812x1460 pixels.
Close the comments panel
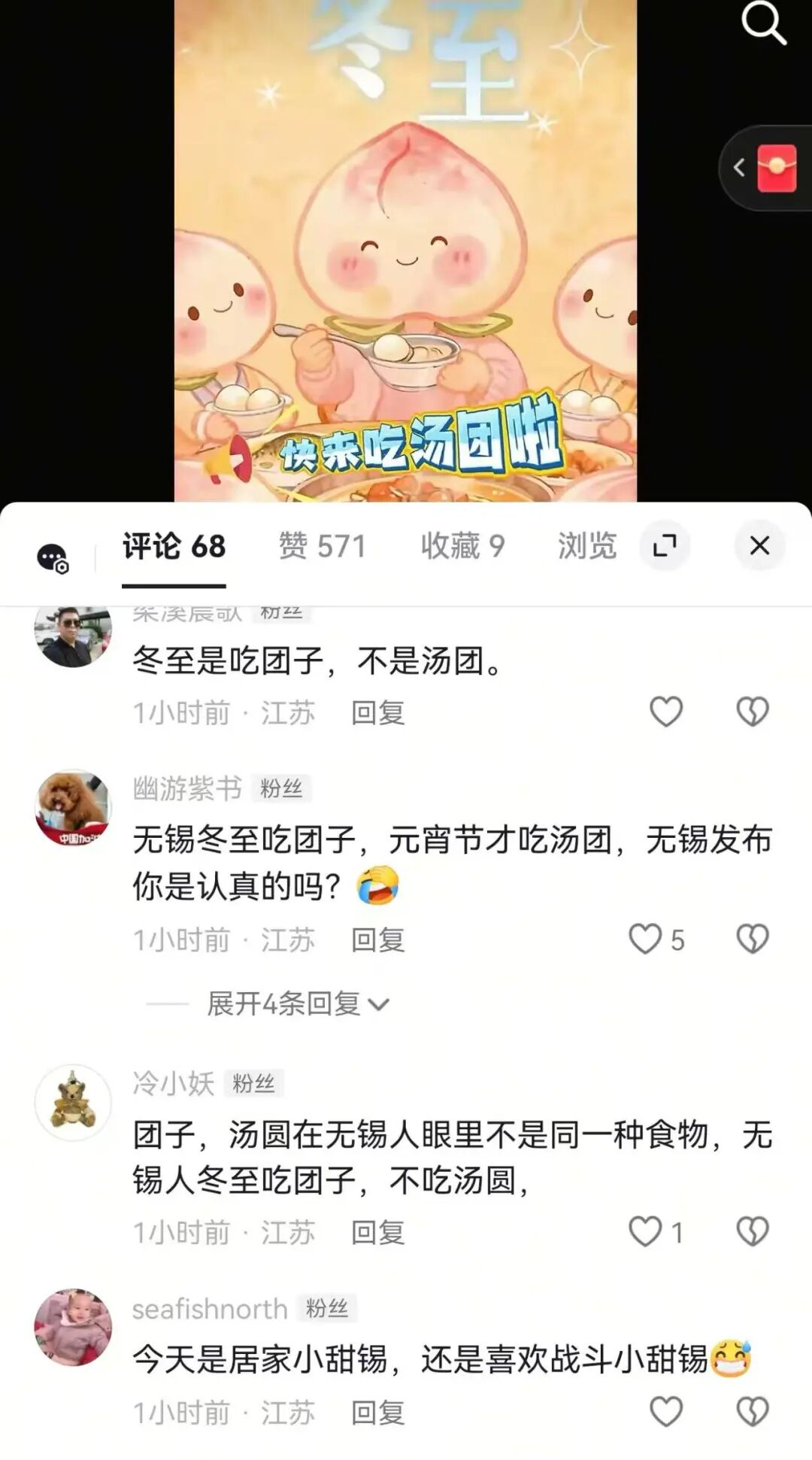(x=759, y=545)
